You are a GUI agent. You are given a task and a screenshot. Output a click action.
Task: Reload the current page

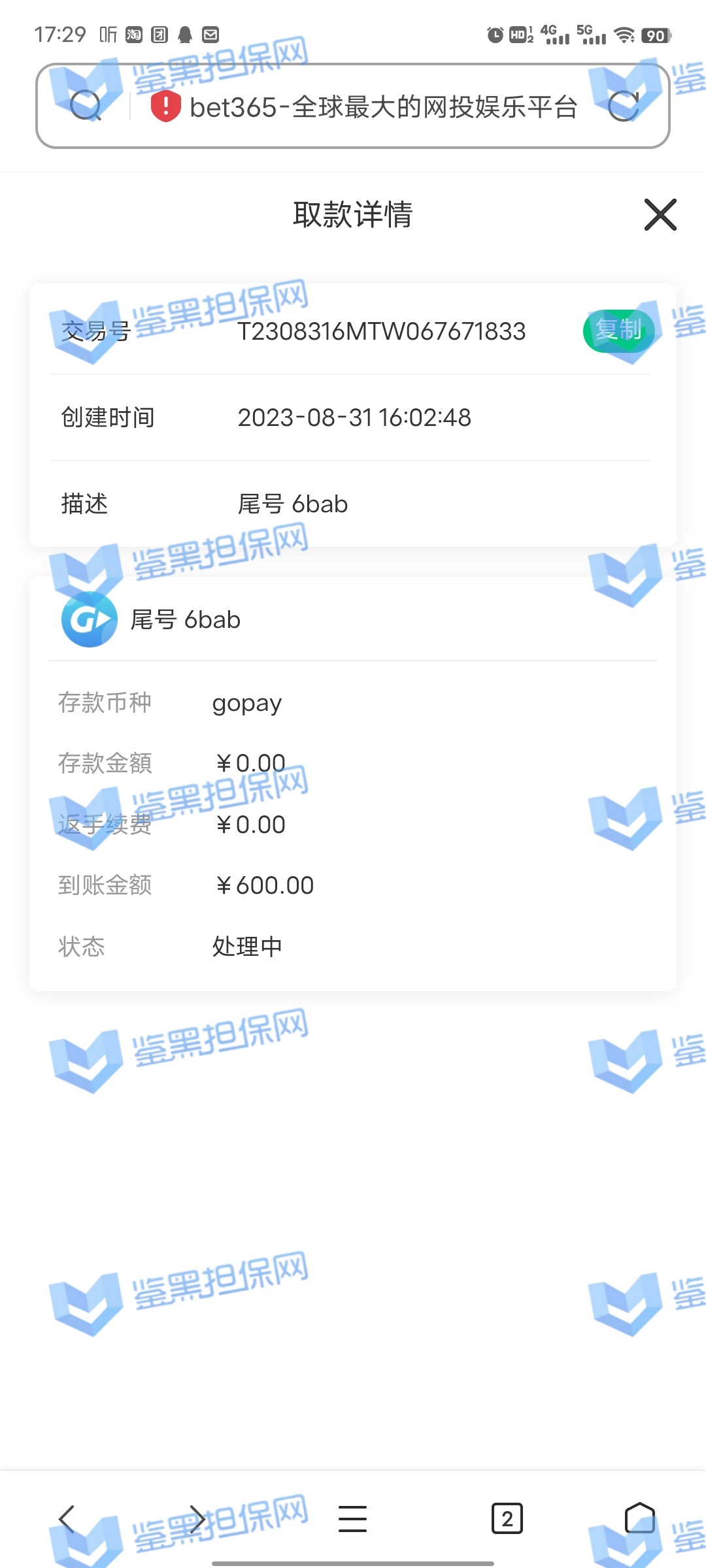click(x=624, y=106)
